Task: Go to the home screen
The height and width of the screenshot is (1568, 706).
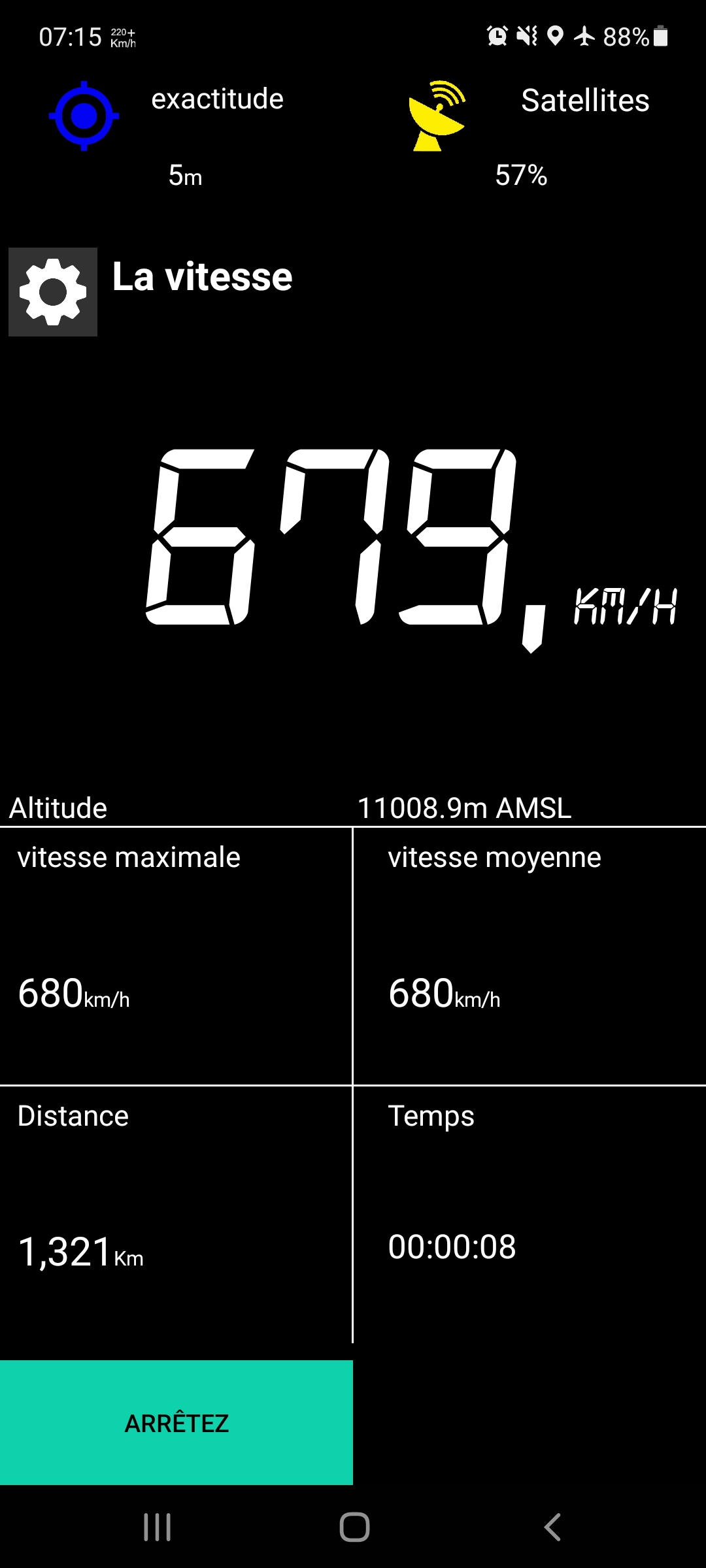Action: (x=354, y=1527)
